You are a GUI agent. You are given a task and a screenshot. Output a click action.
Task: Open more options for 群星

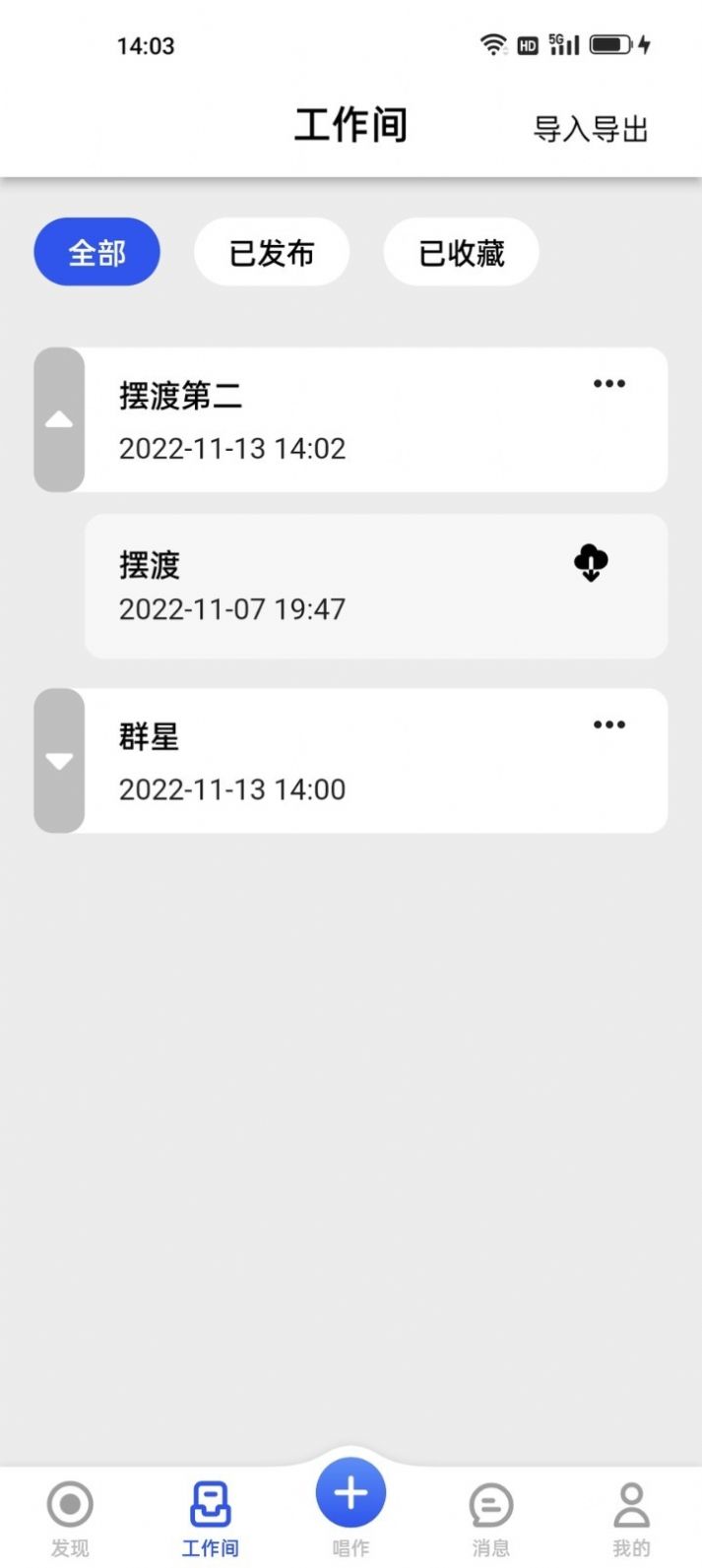[608, 725]
